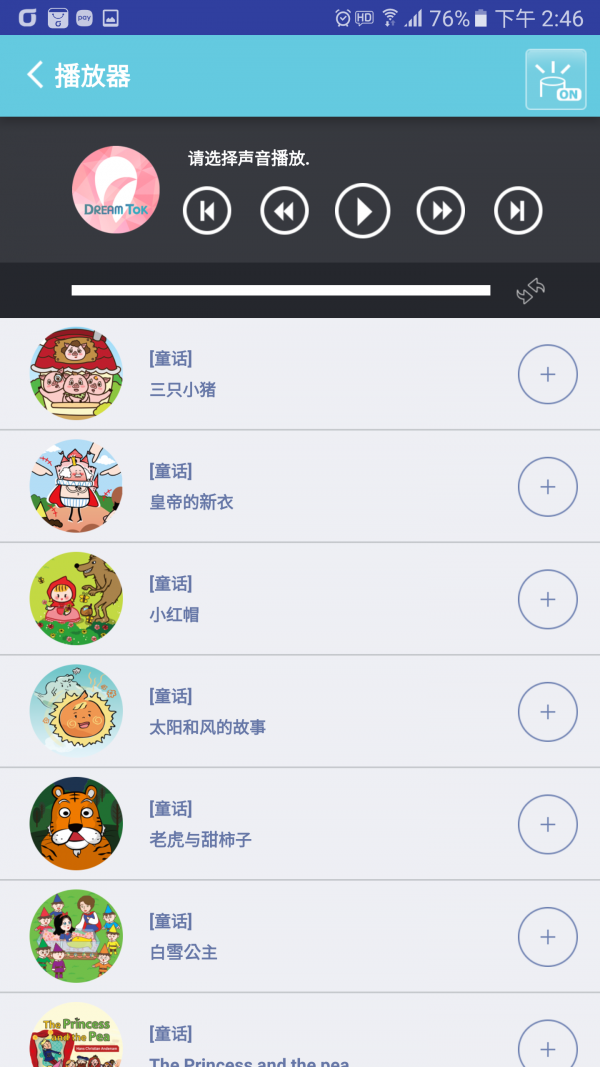Start playback with the play button

point(362,211)
